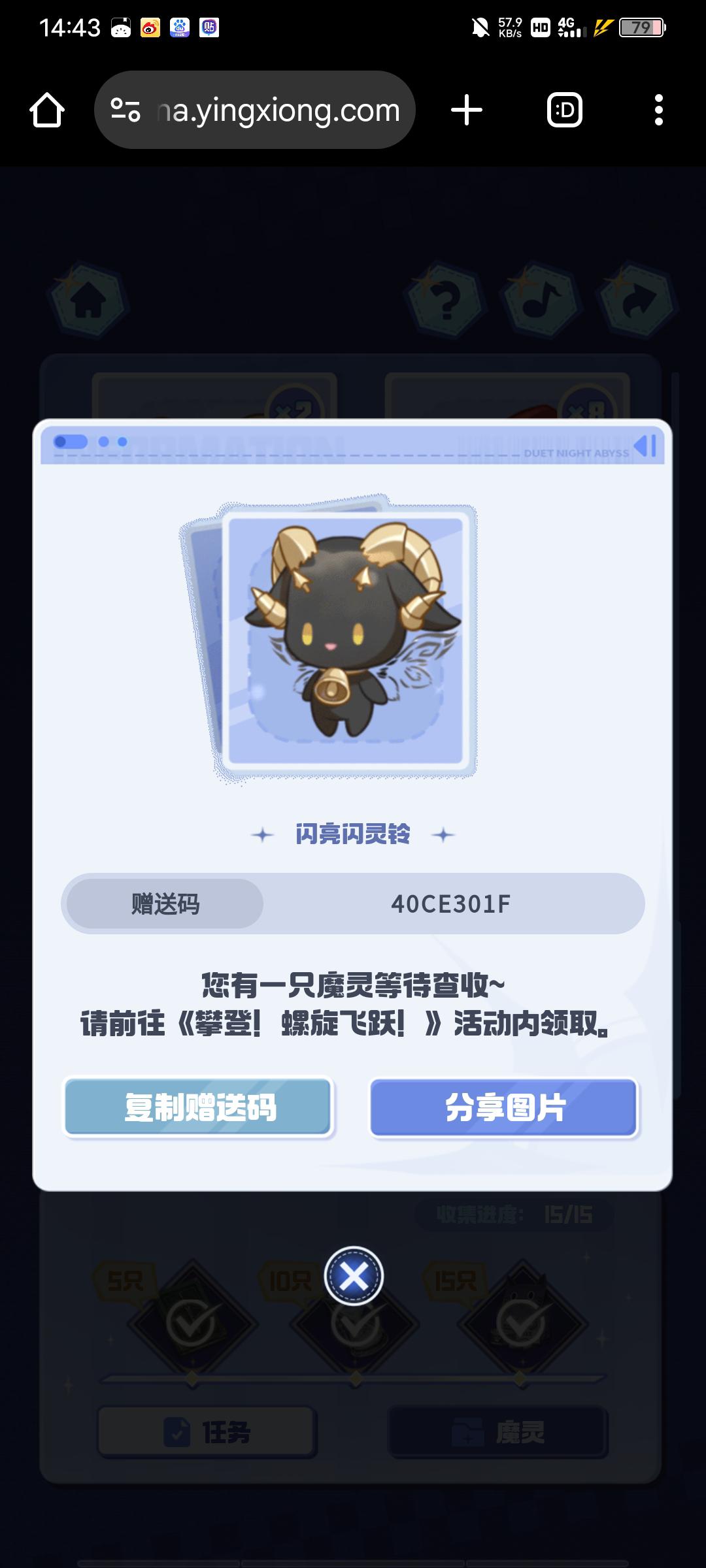The width and height of the screenshot is (706, 1568).
Task: Close the gift code popup
Action: point(354,1276)
